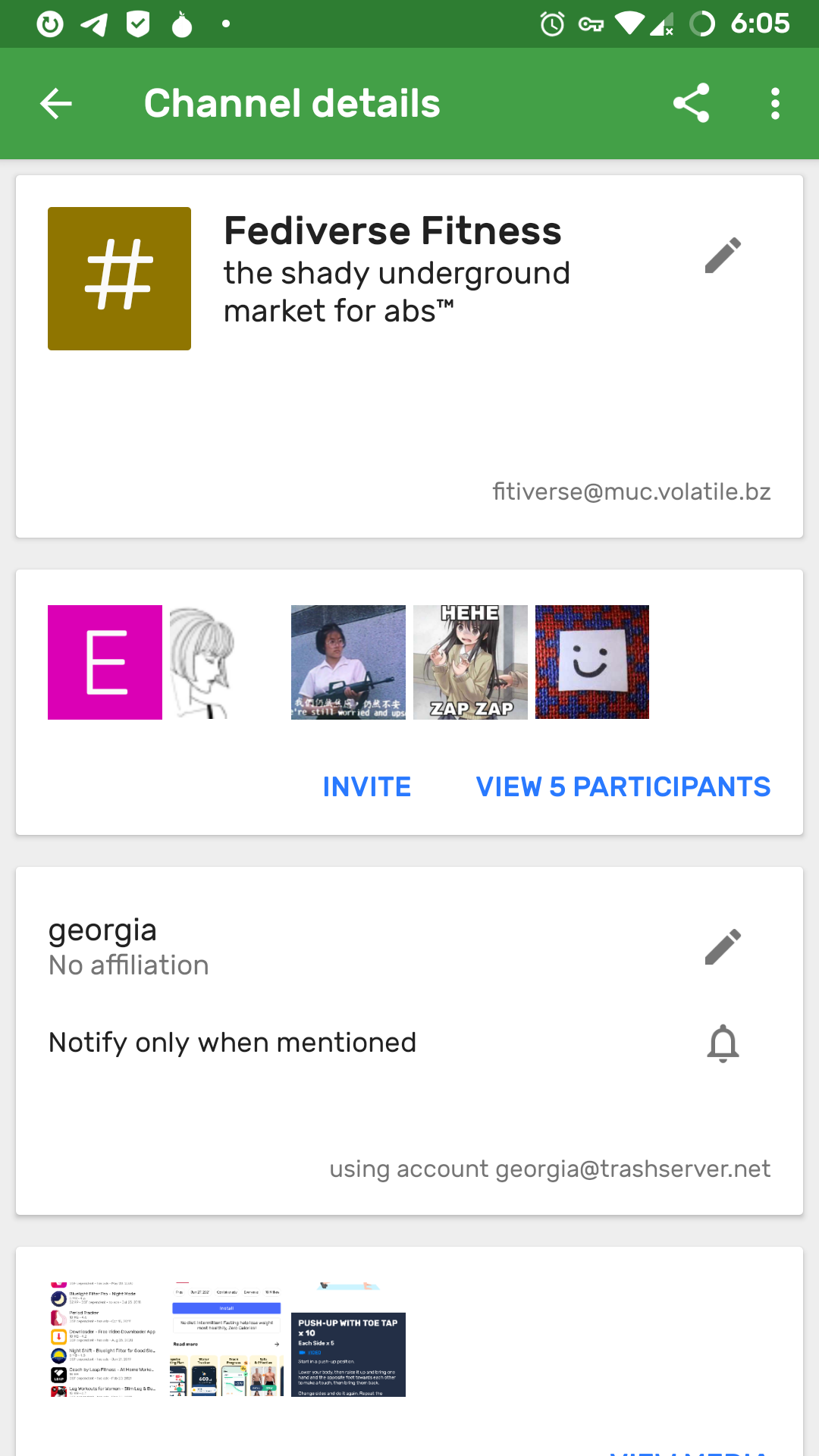
Task: Edit the georgia nickname
Action: click(x=722, y=946)
